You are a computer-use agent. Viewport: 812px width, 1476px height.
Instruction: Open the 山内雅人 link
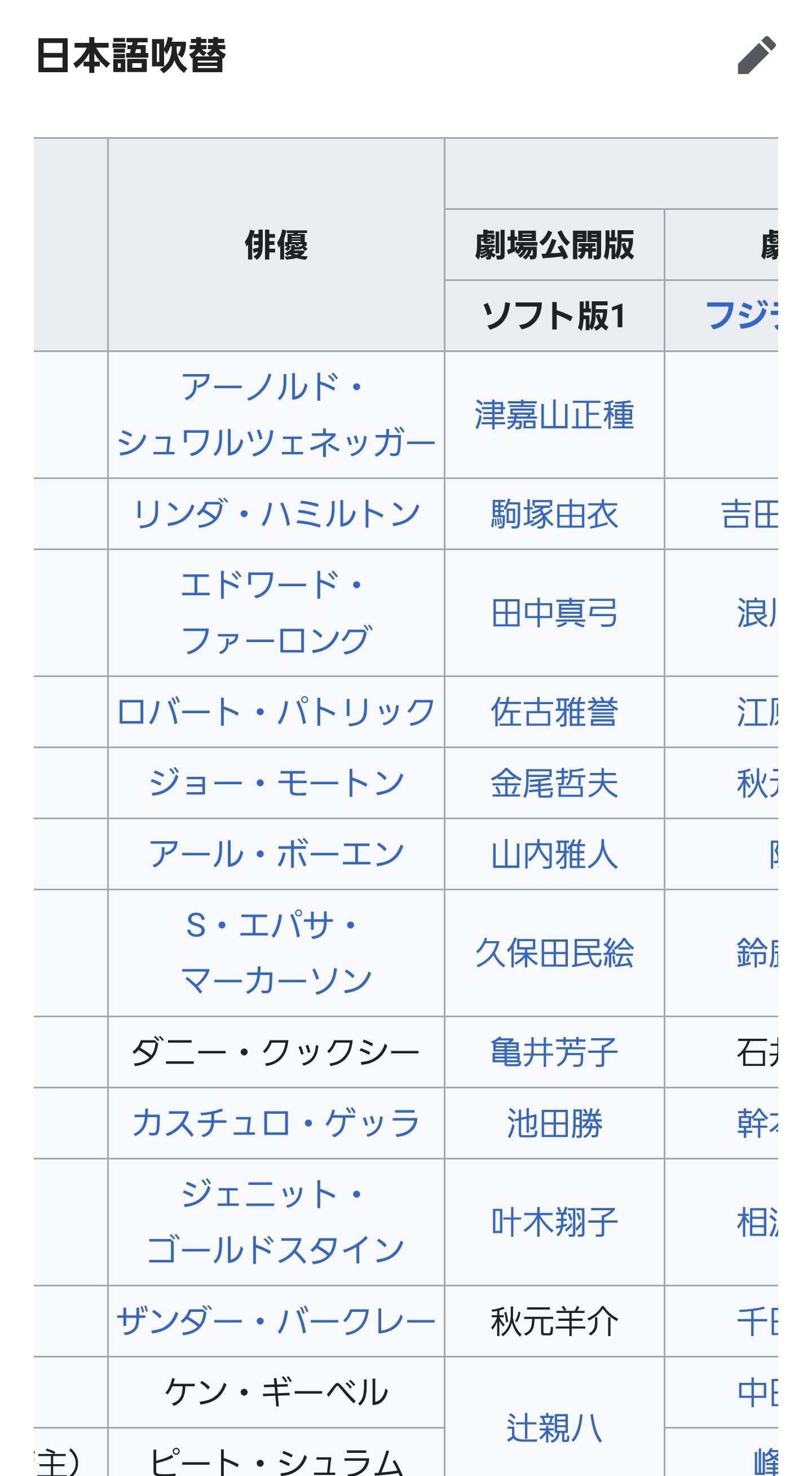click(554, 854)
